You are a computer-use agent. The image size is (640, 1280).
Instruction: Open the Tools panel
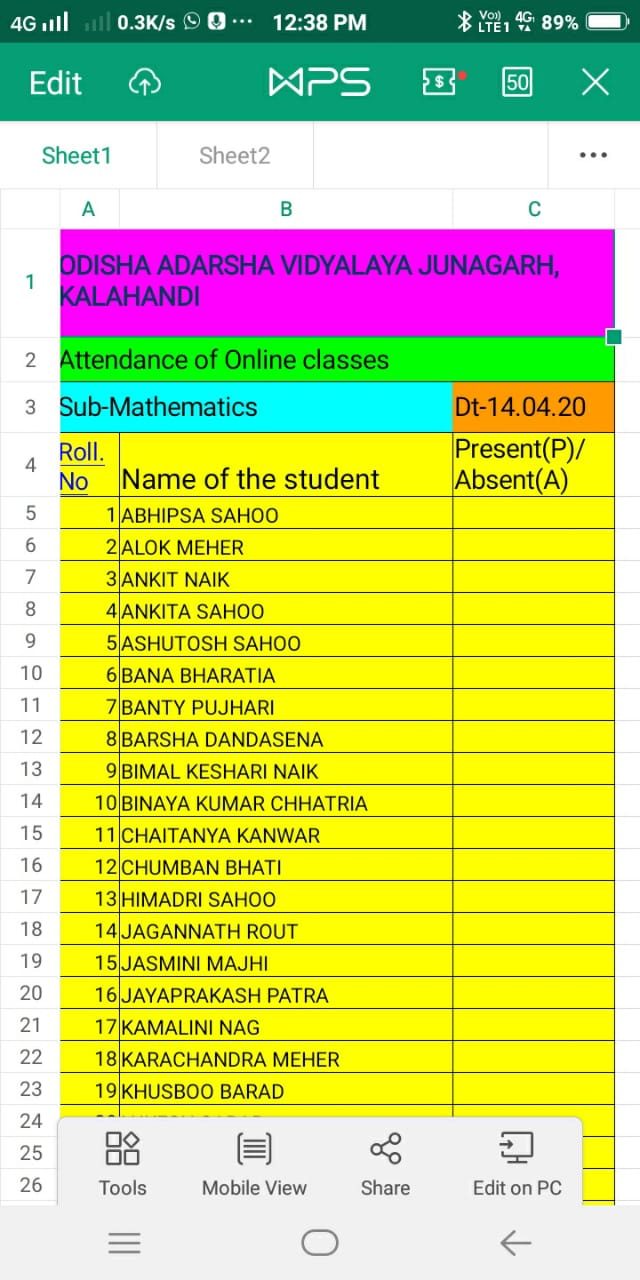click(x=122, y=1163)
